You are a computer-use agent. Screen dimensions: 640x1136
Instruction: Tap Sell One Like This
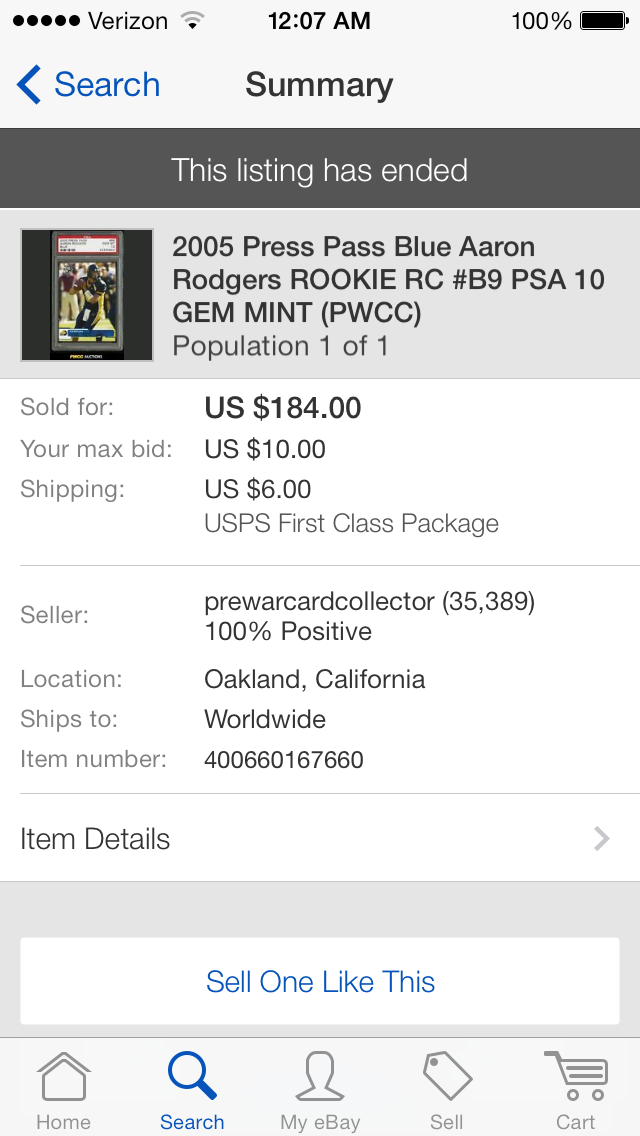click(320, 982)
